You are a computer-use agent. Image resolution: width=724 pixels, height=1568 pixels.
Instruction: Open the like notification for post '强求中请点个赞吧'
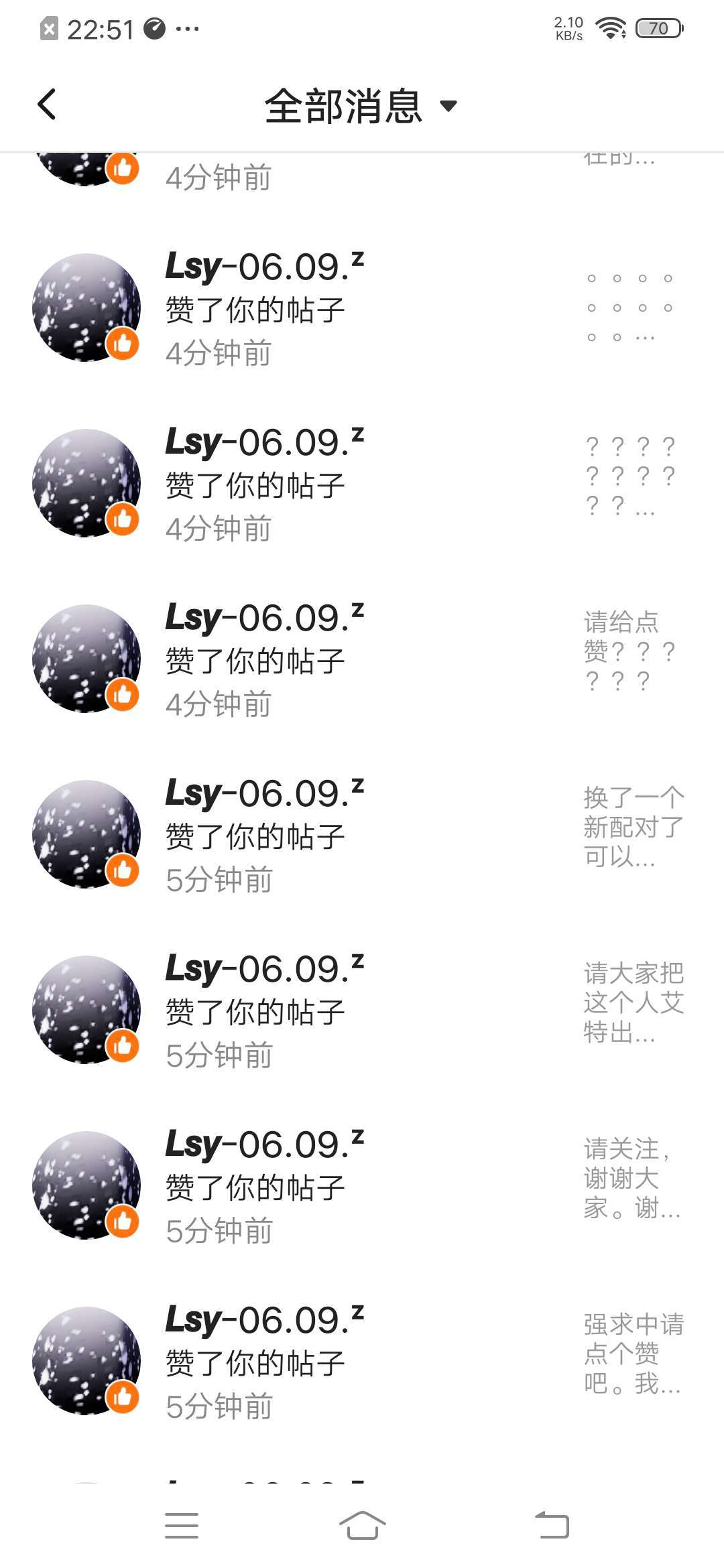[362, 1362]
